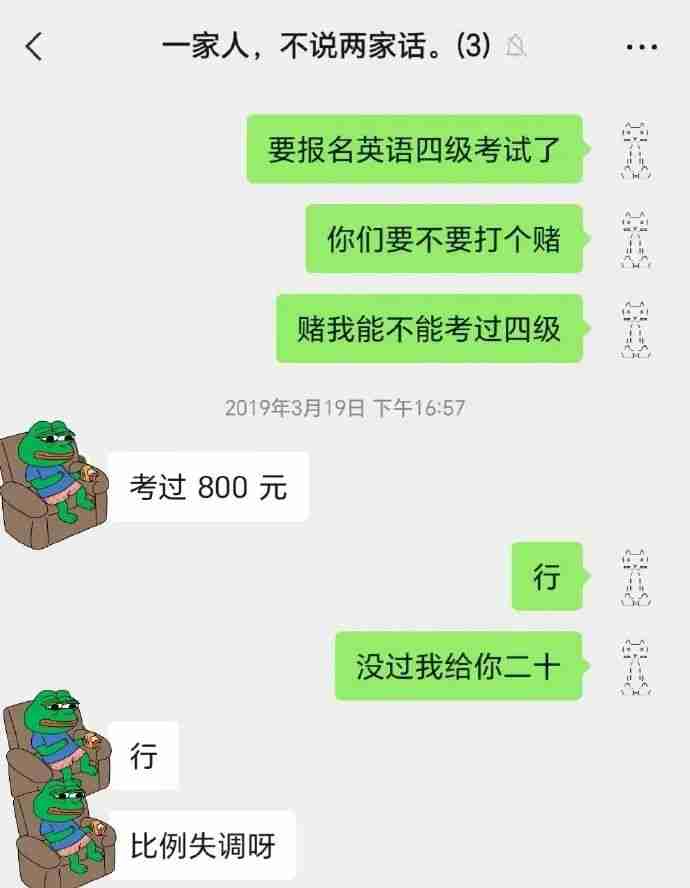Viewport: 690px width, 888px height.
Task: Open the group chat info menu
Action: click(x=641, y=47)
